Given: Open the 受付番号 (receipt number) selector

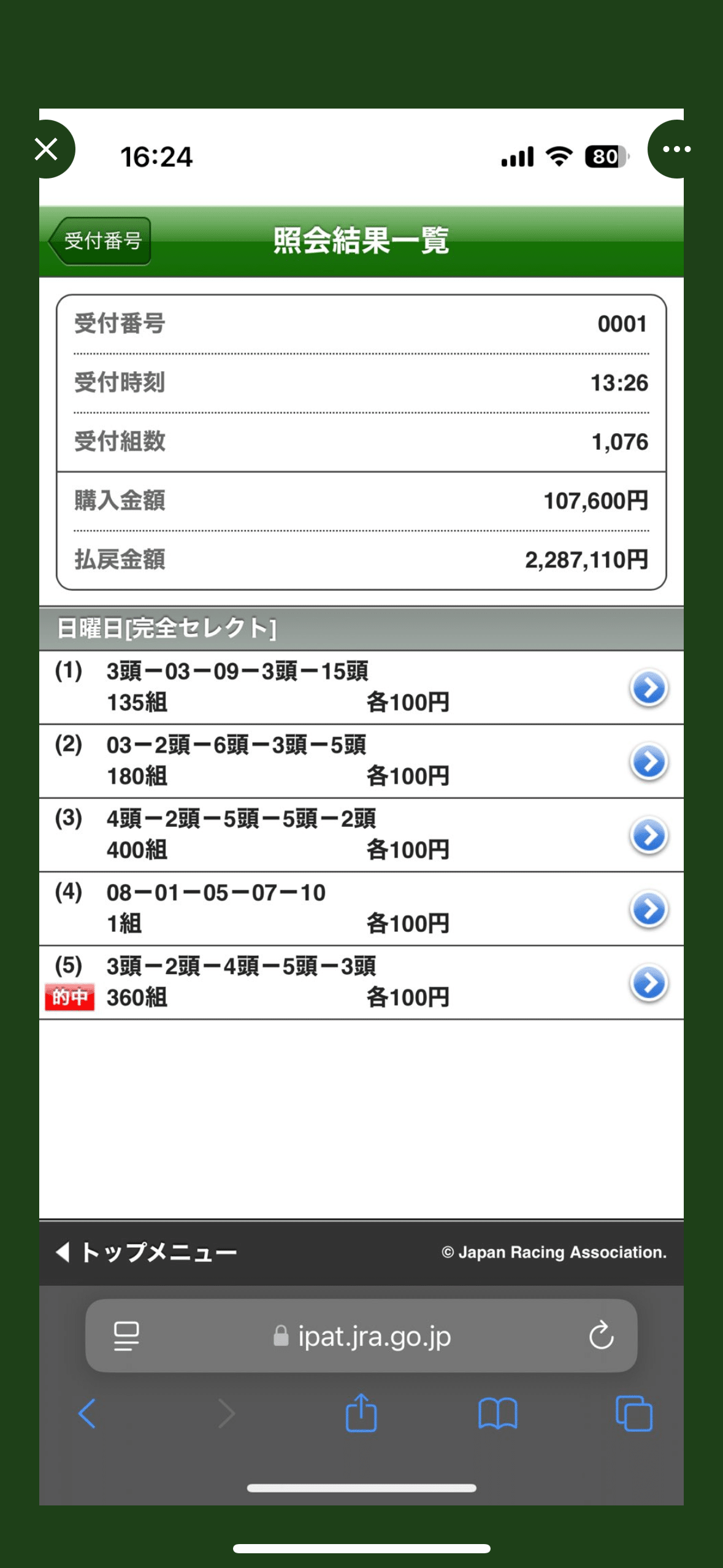Looking at the screenshot, I should tap(101, 240).
